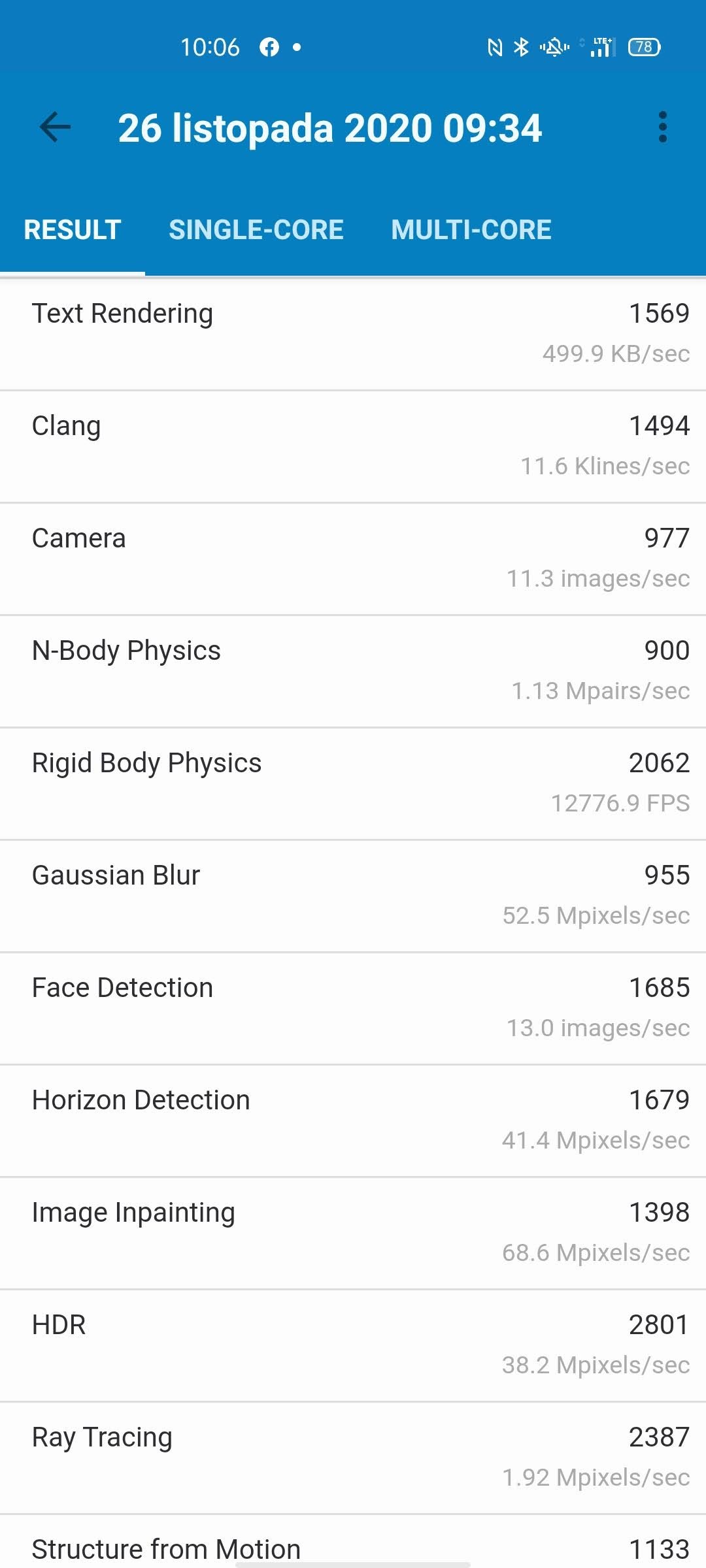Open the three-dot overflow menu
This screenshot has height=1568, width=706.
tap(663, 127)
